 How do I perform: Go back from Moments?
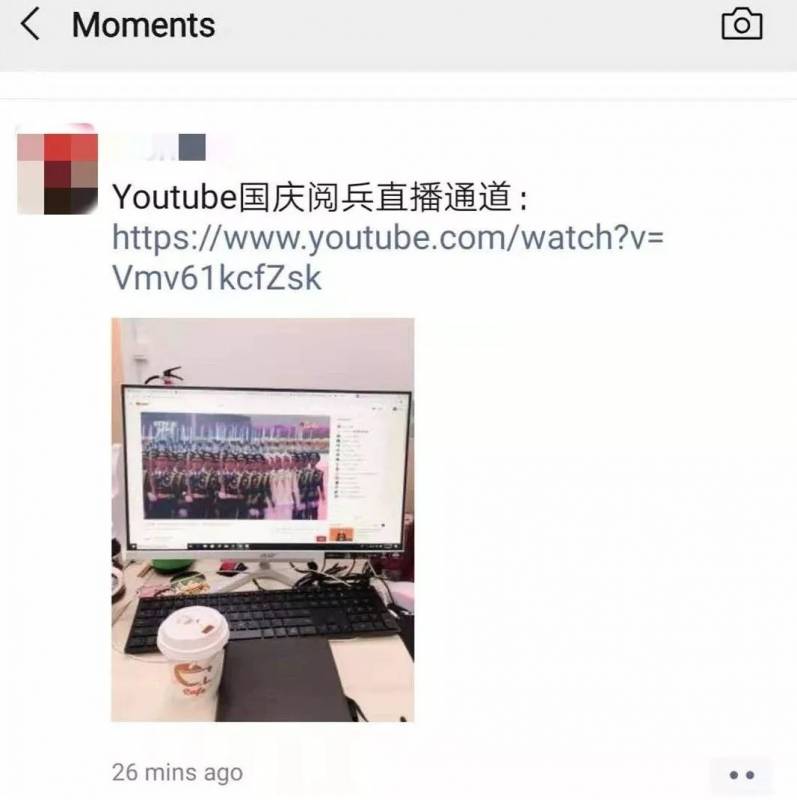tap(30, 24)
